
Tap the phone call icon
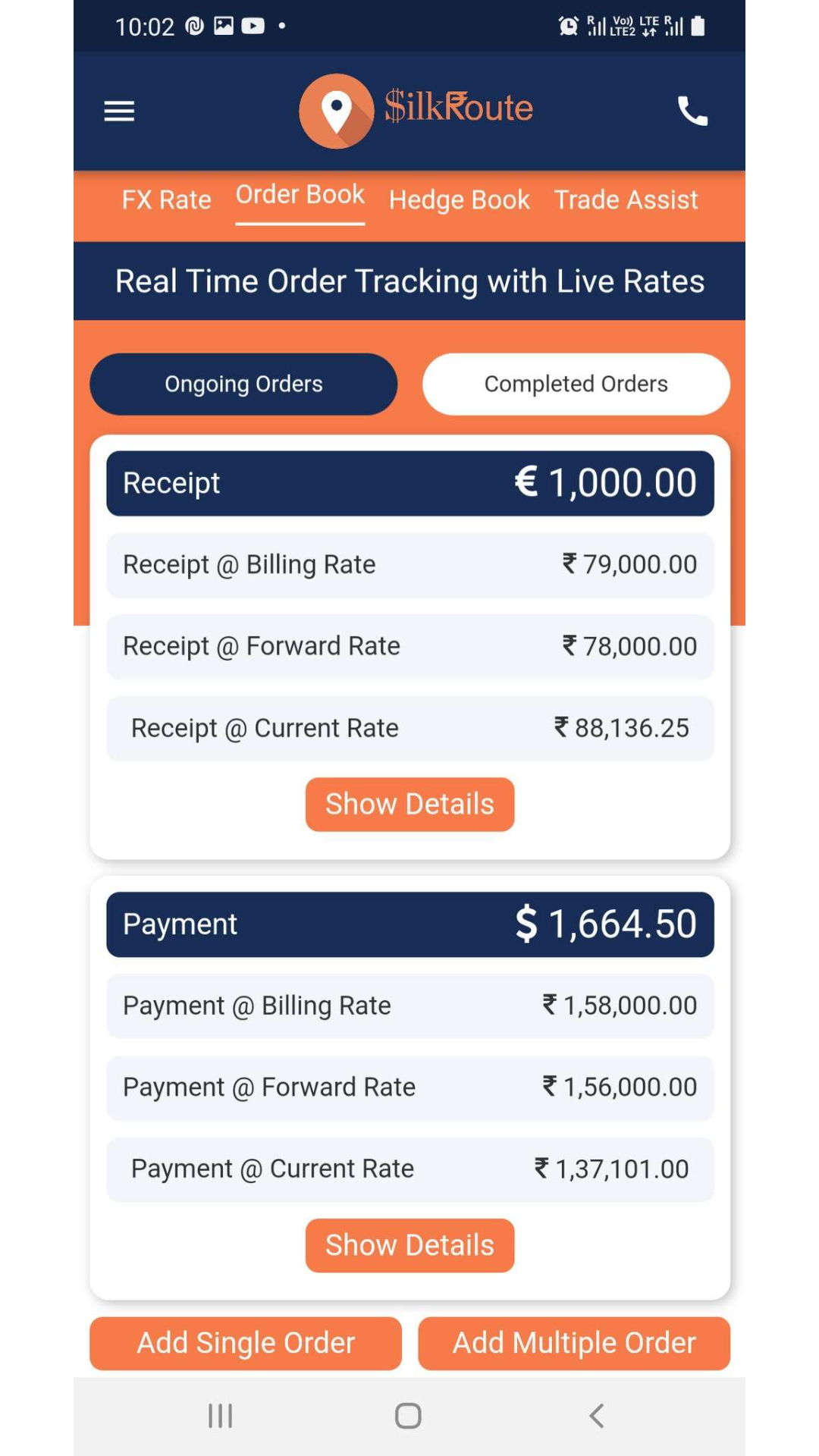(692, 111)
